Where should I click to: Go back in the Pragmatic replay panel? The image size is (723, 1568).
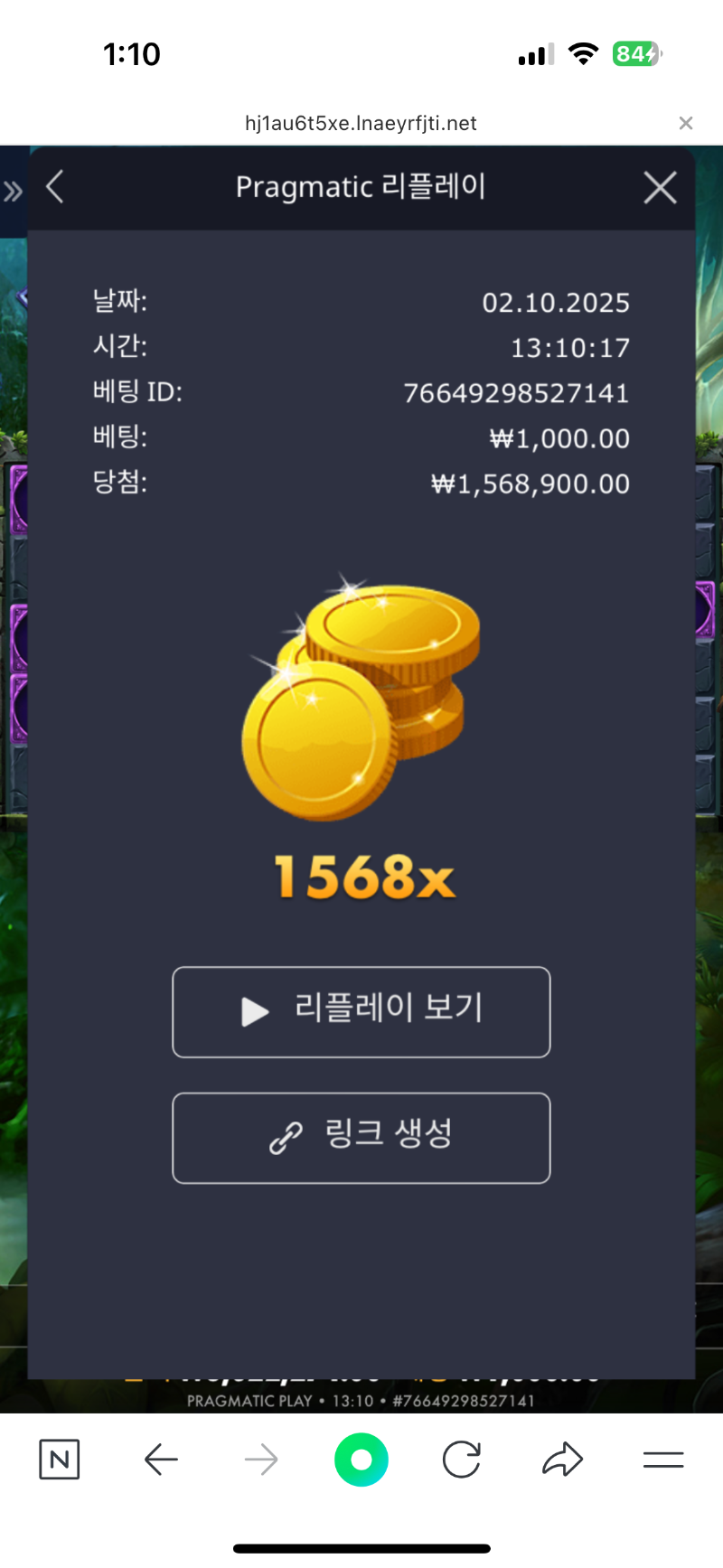tap(55, 187)
